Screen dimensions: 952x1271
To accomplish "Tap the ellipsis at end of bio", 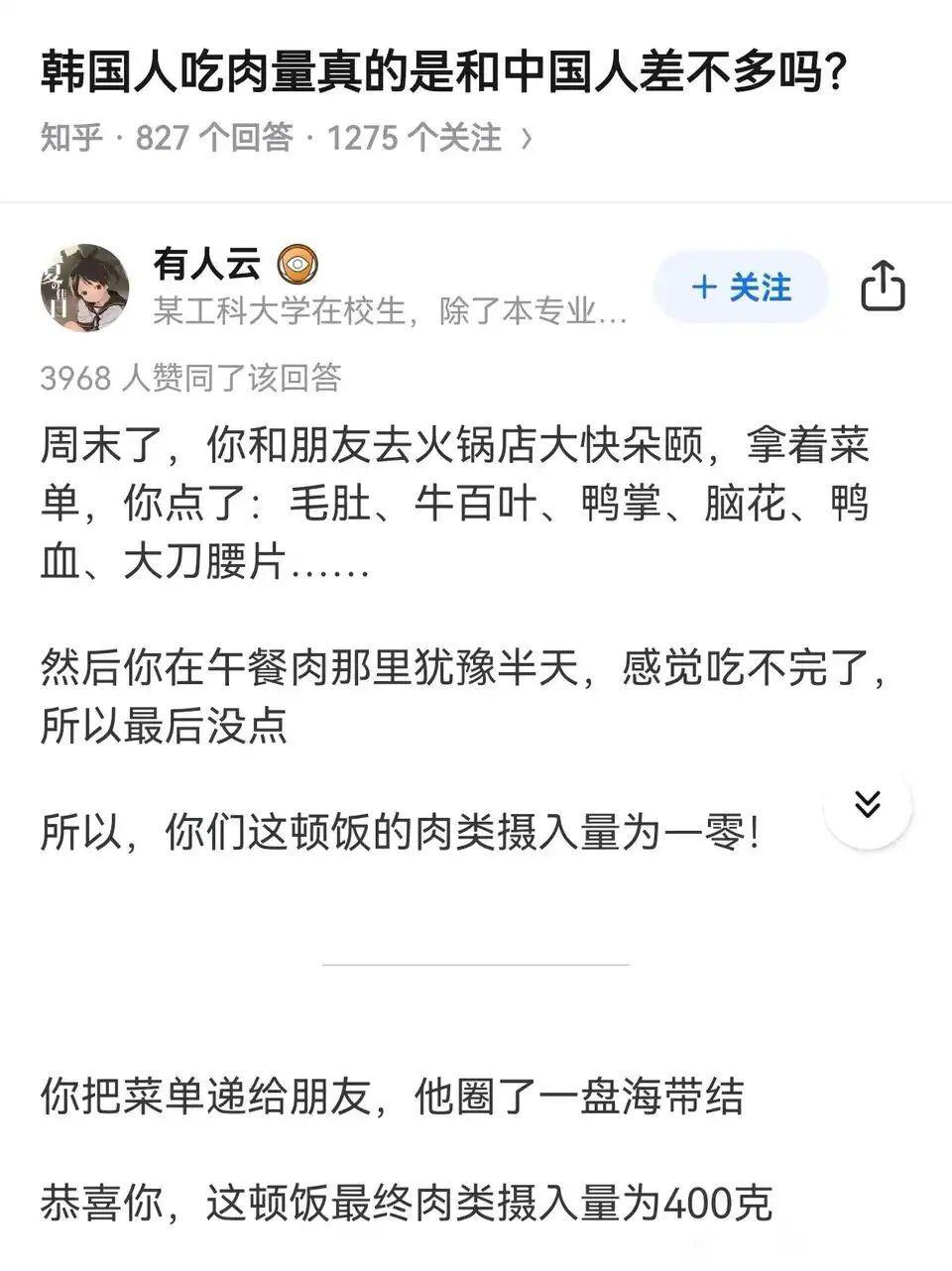I will (x=615, y=313).
